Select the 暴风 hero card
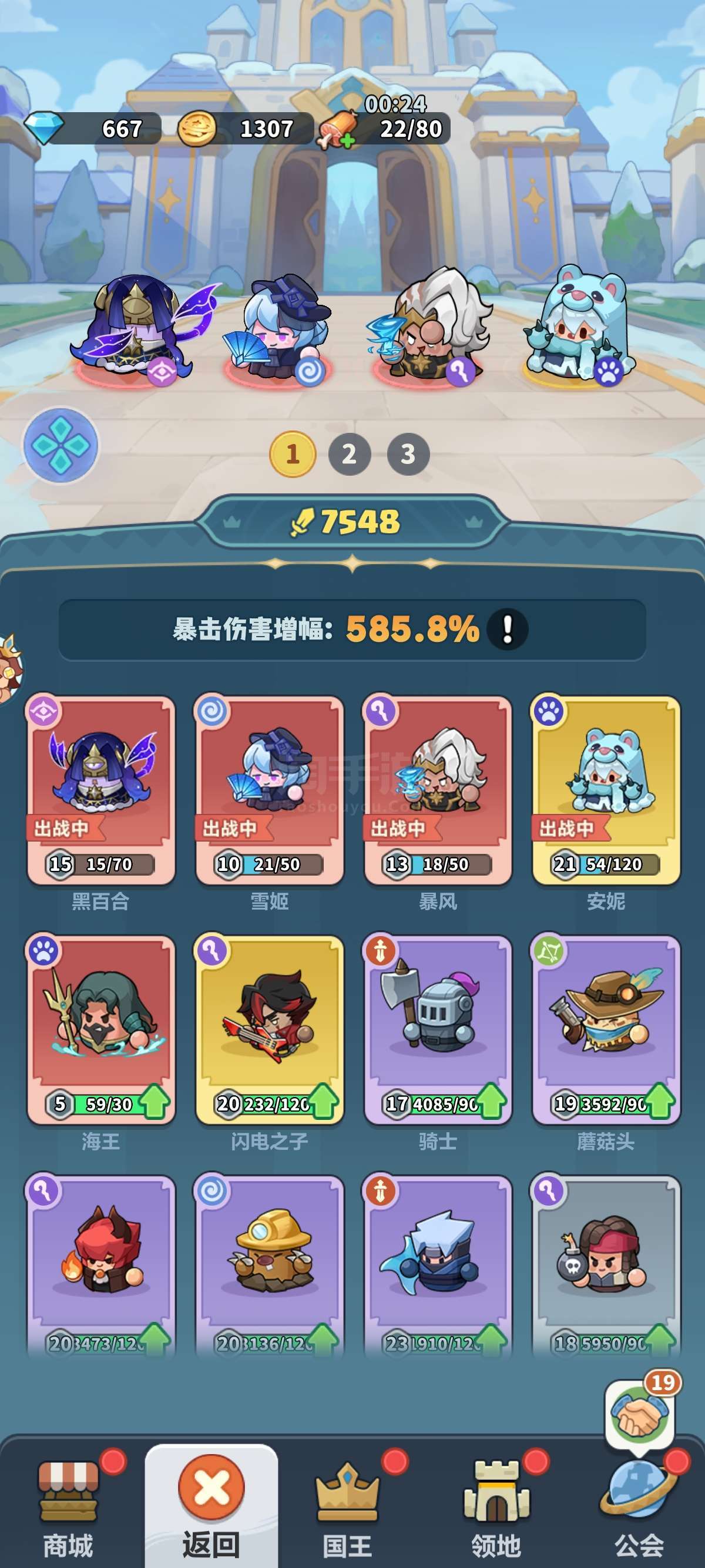The width and height of the screenshot is (705, 1568). click(x=438, y=790)
